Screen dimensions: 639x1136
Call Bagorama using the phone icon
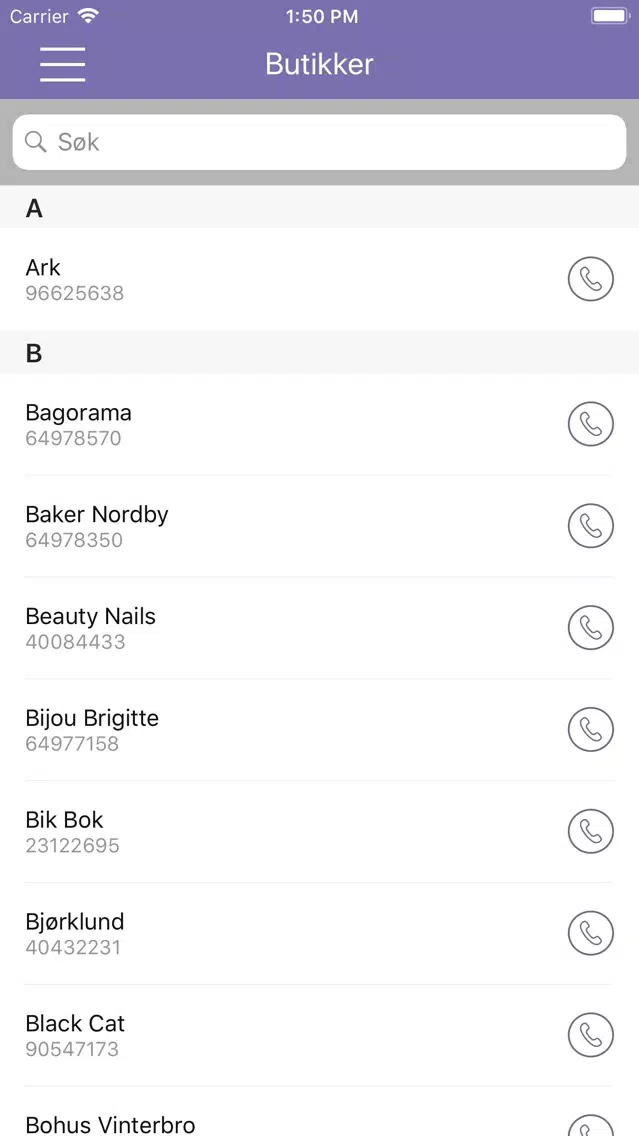590,425
